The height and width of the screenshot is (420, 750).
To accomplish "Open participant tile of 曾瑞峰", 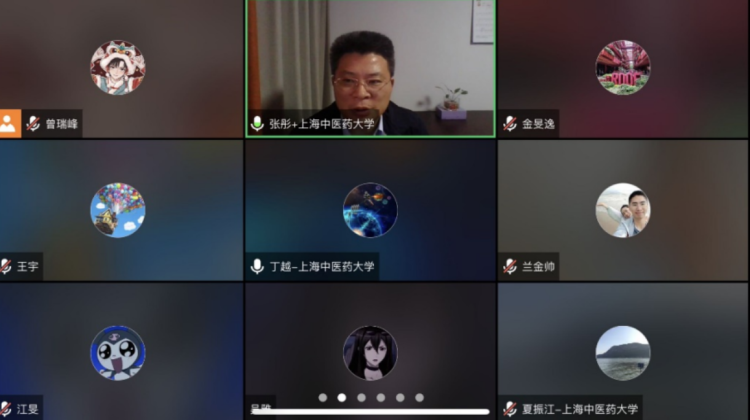I will [118, 68].
